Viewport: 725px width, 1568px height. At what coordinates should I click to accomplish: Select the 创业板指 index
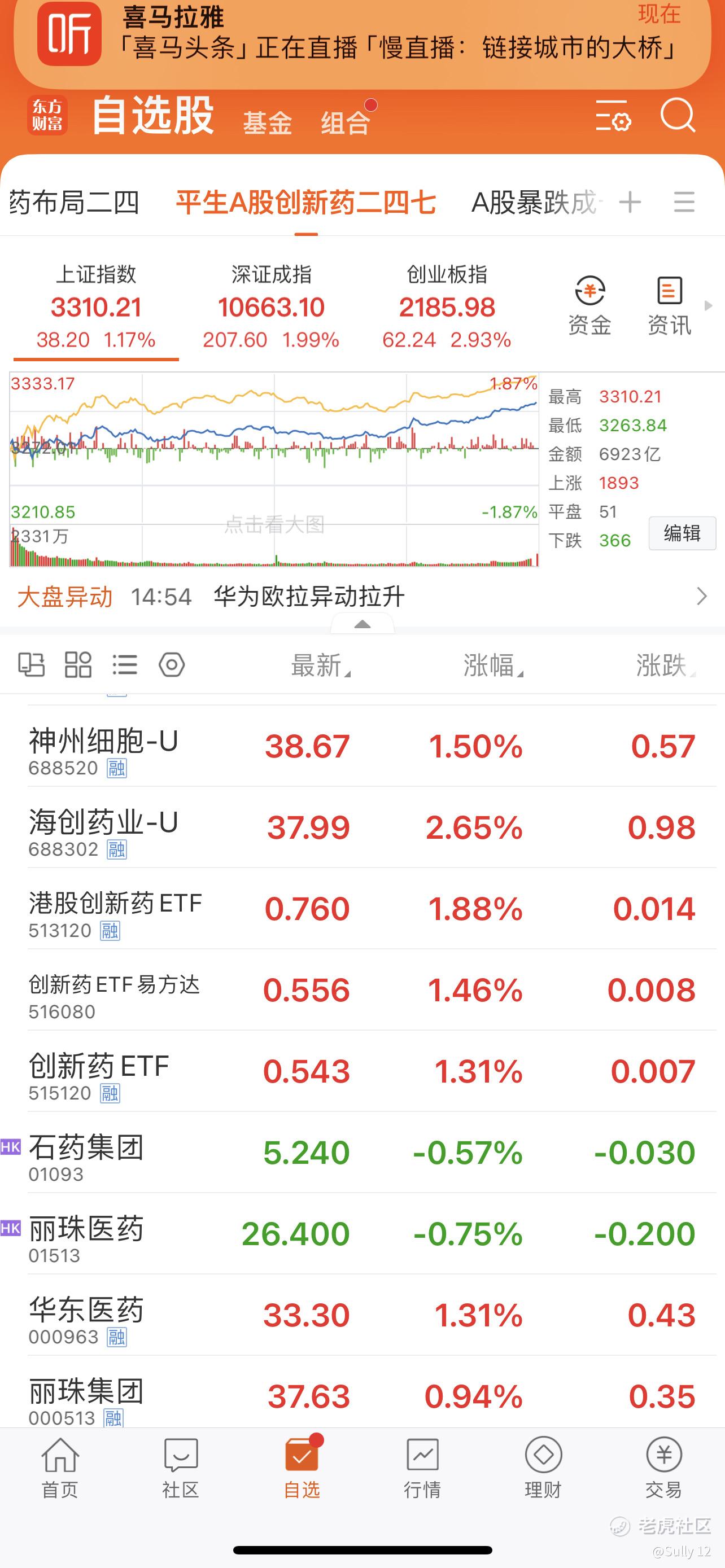click(x=447, y=307)
